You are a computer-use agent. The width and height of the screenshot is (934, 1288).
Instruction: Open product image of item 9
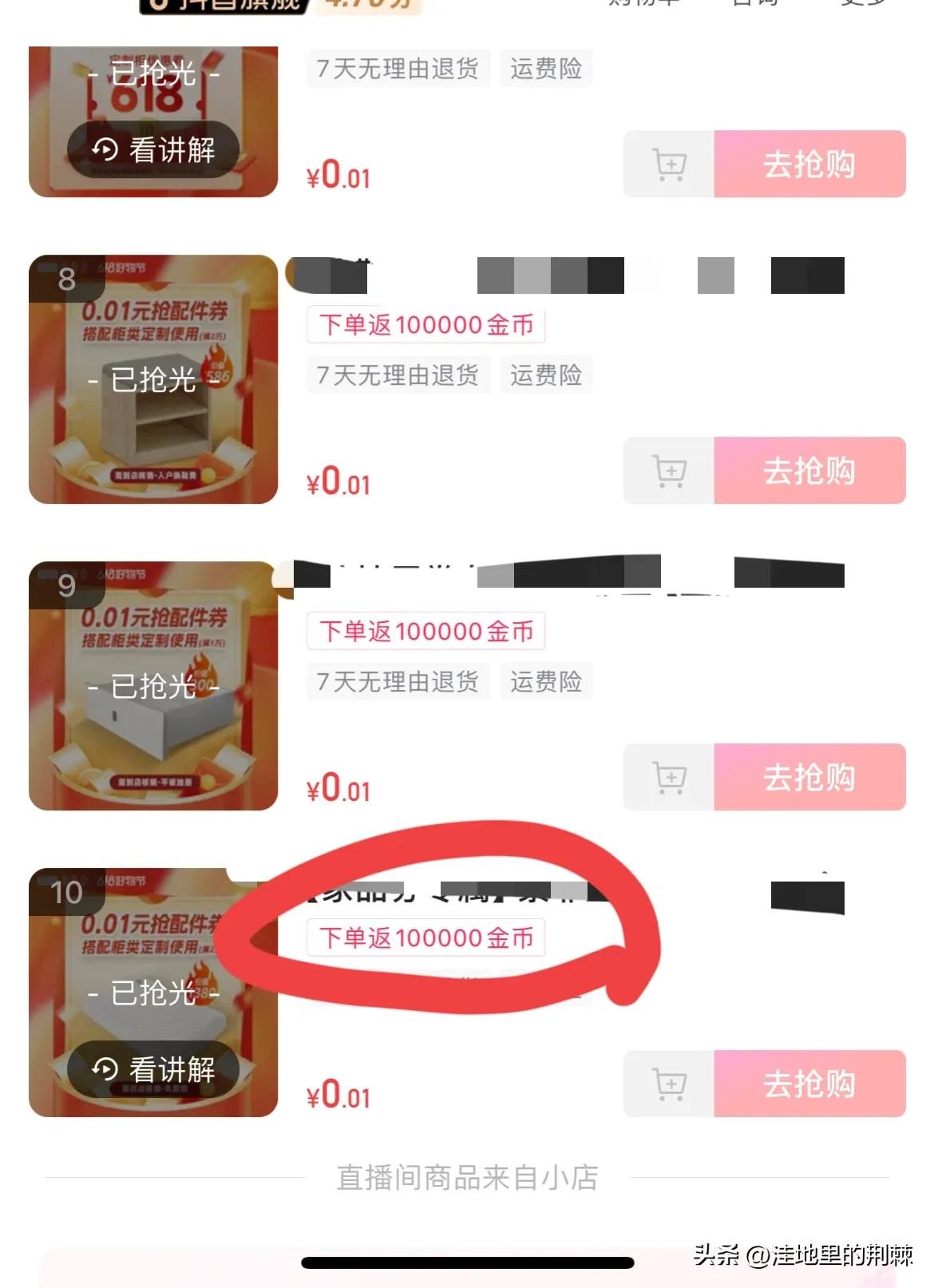click(153, 686)
